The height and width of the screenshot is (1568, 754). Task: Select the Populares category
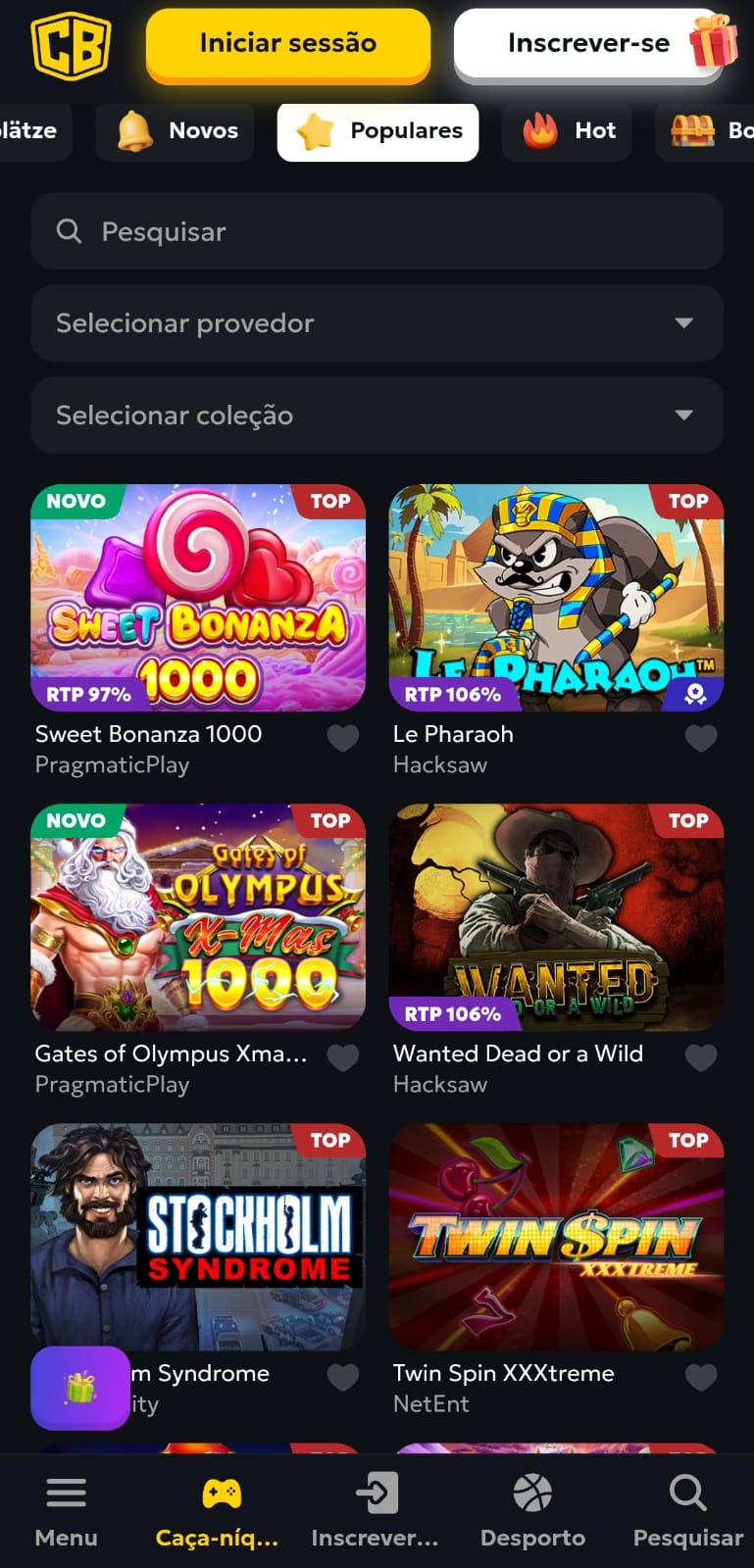tap(378, 130)
